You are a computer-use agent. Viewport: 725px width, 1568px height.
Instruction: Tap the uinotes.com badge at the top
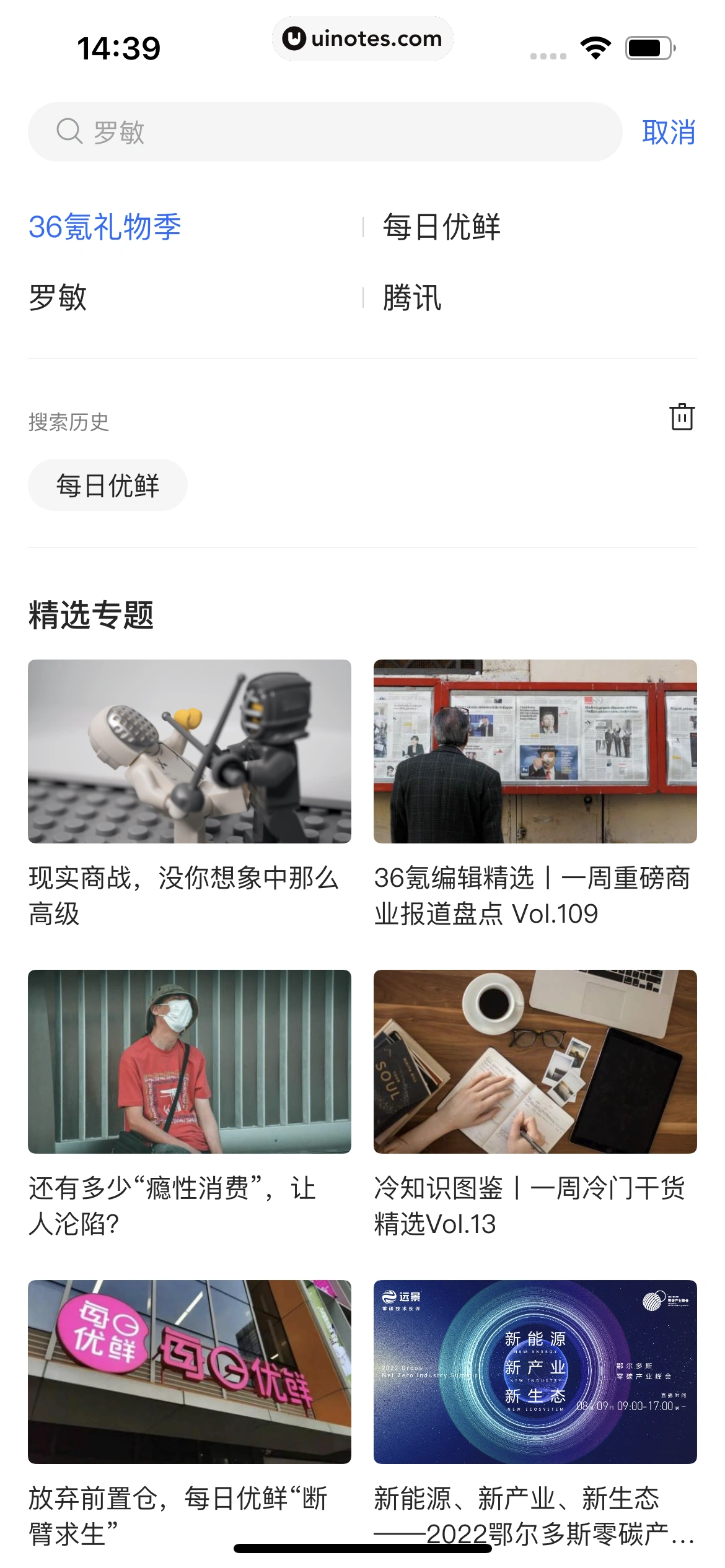coord(362,38)
